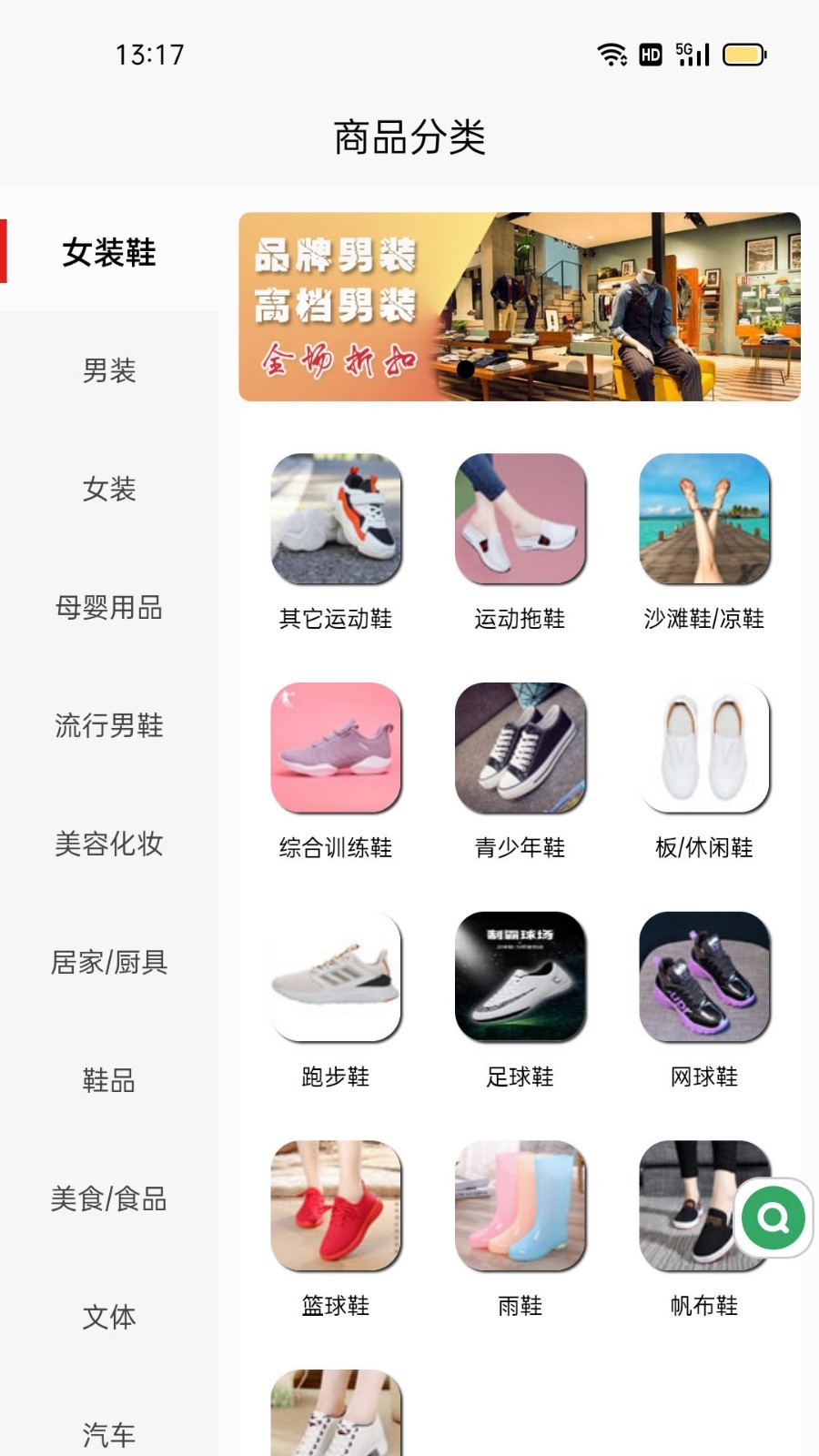Viewport: 819px width, 1456px height.
Task: View the 综合训练鞋 subcategory
Action: point(336,772)
